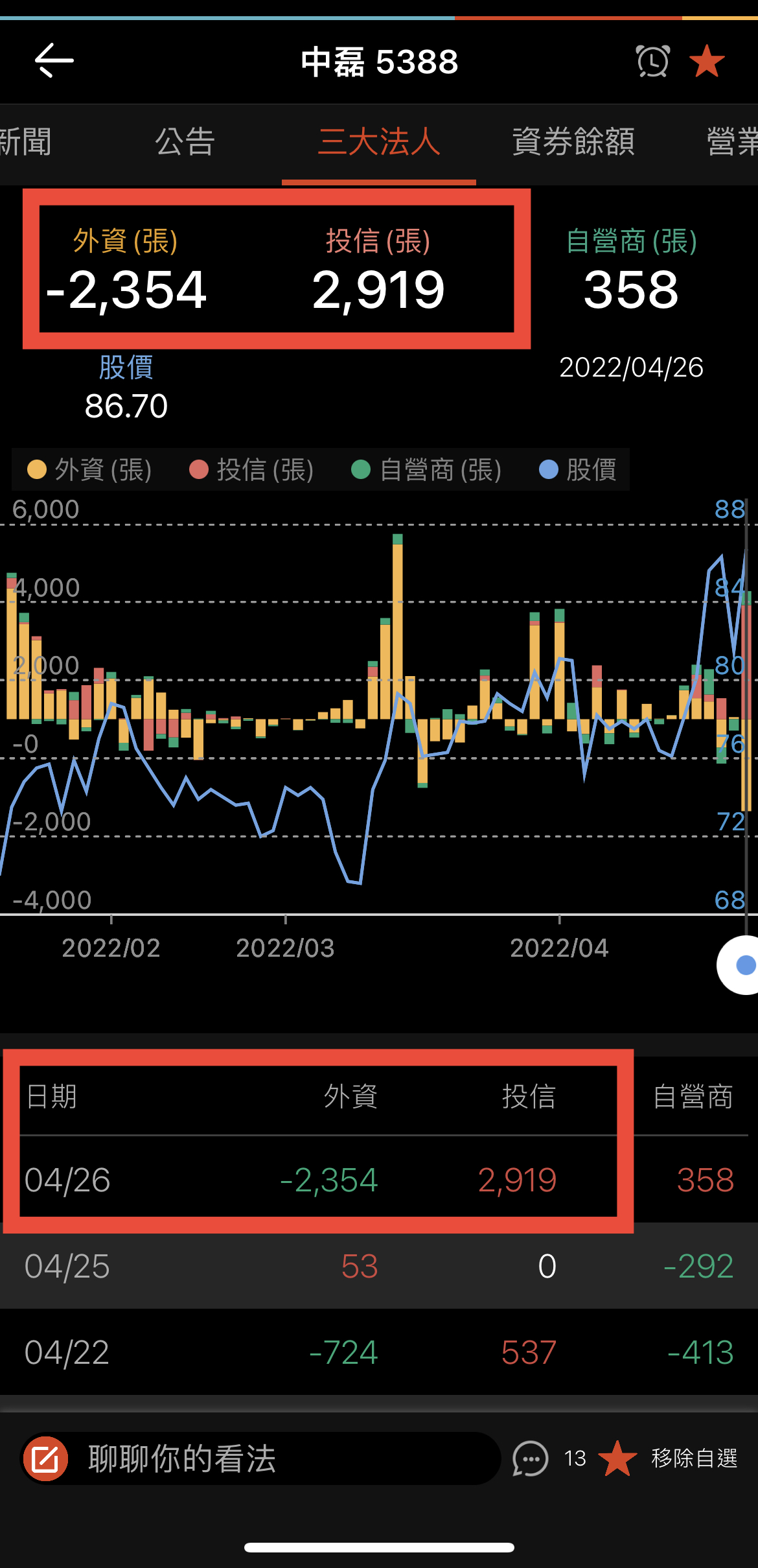Go back using the arrow icon
The width and height of the screenshot is (758, 1568).
pos(54,61)
